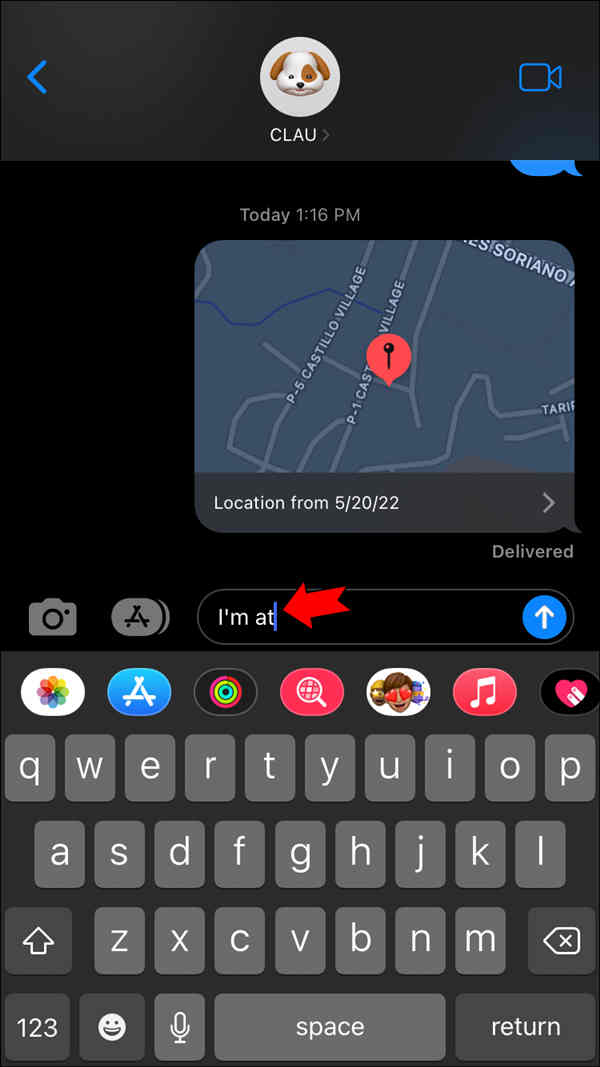600x1067 pixels.
Task: Open the Music iMessage app
Action: click(484, 691)
